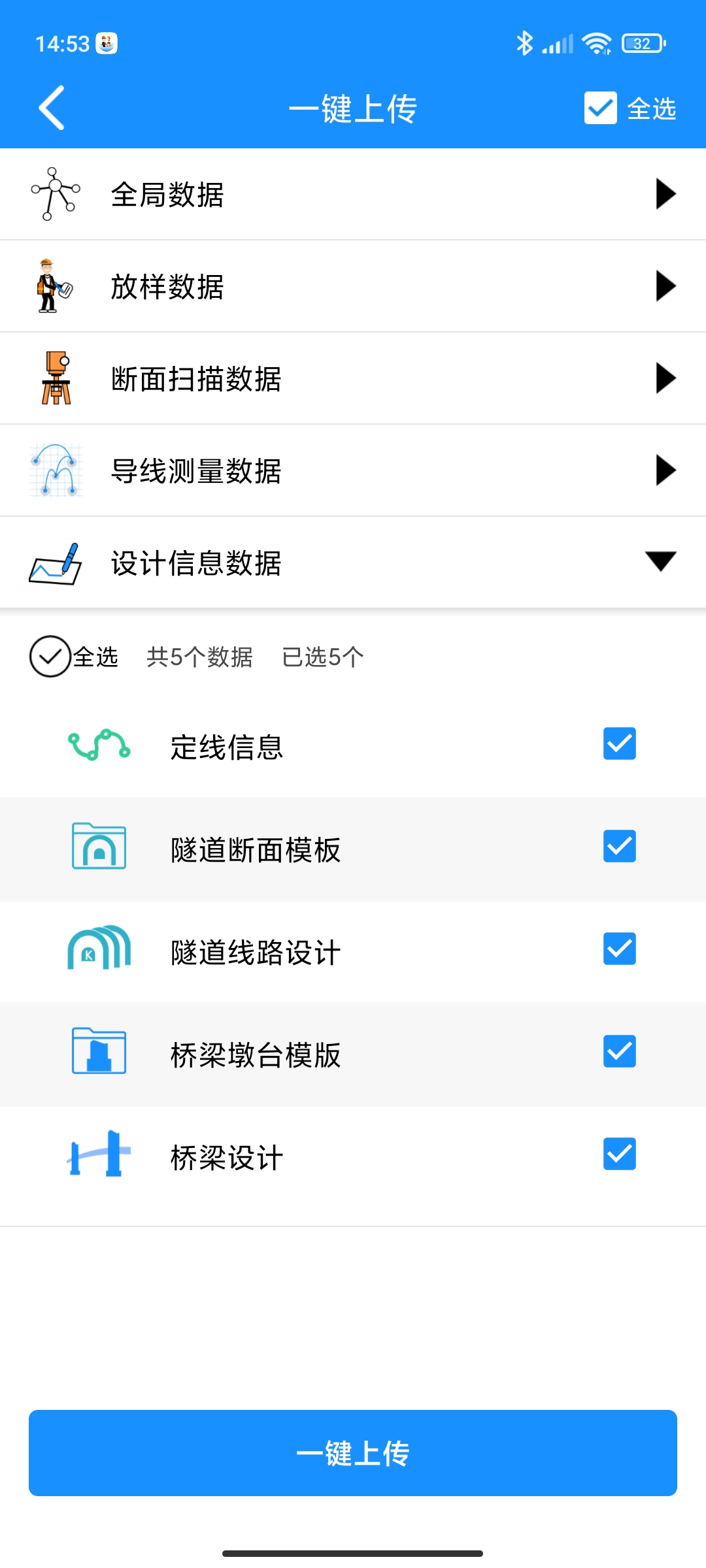
Task: Uncheck 定线信息
Action: click(x=619, y=743)
